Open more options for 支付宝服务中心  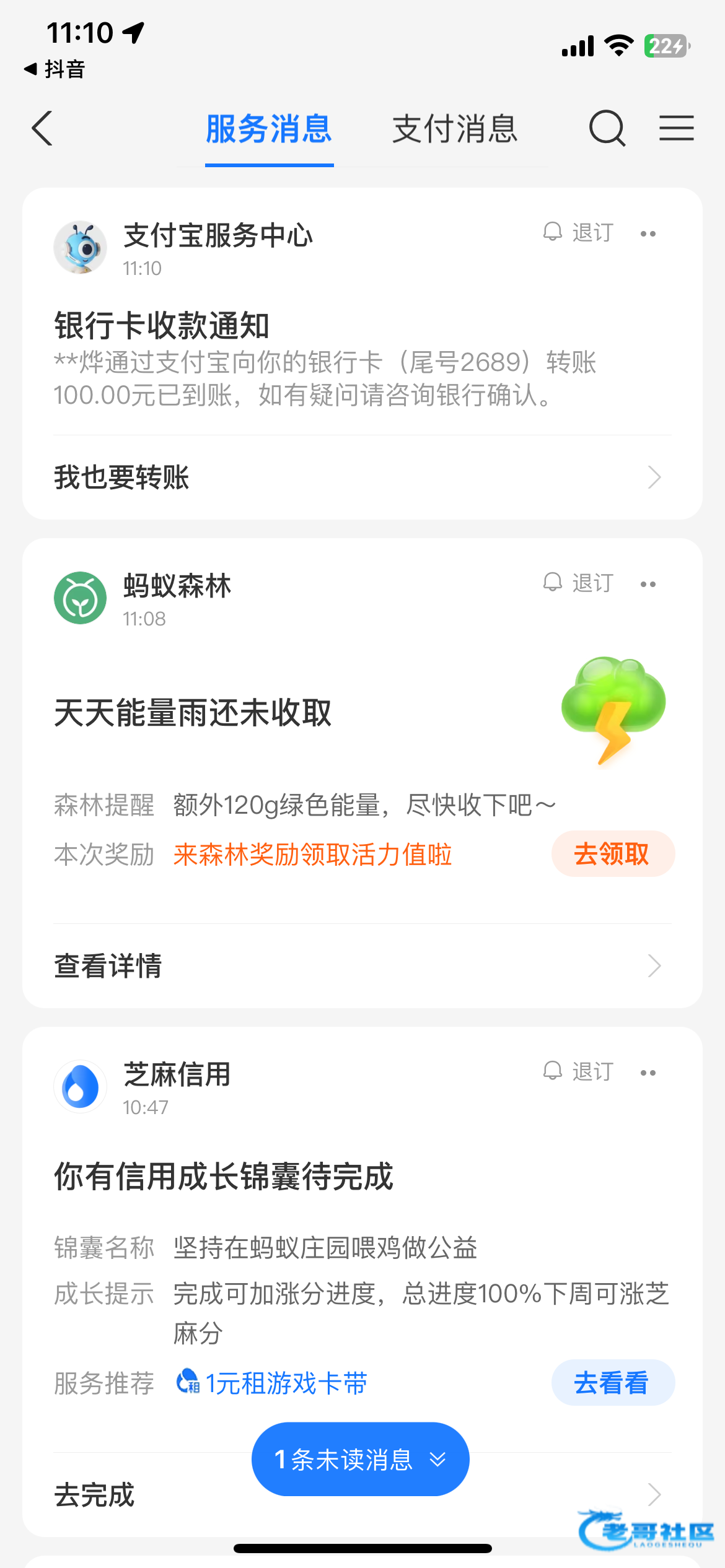pos(648,234)
